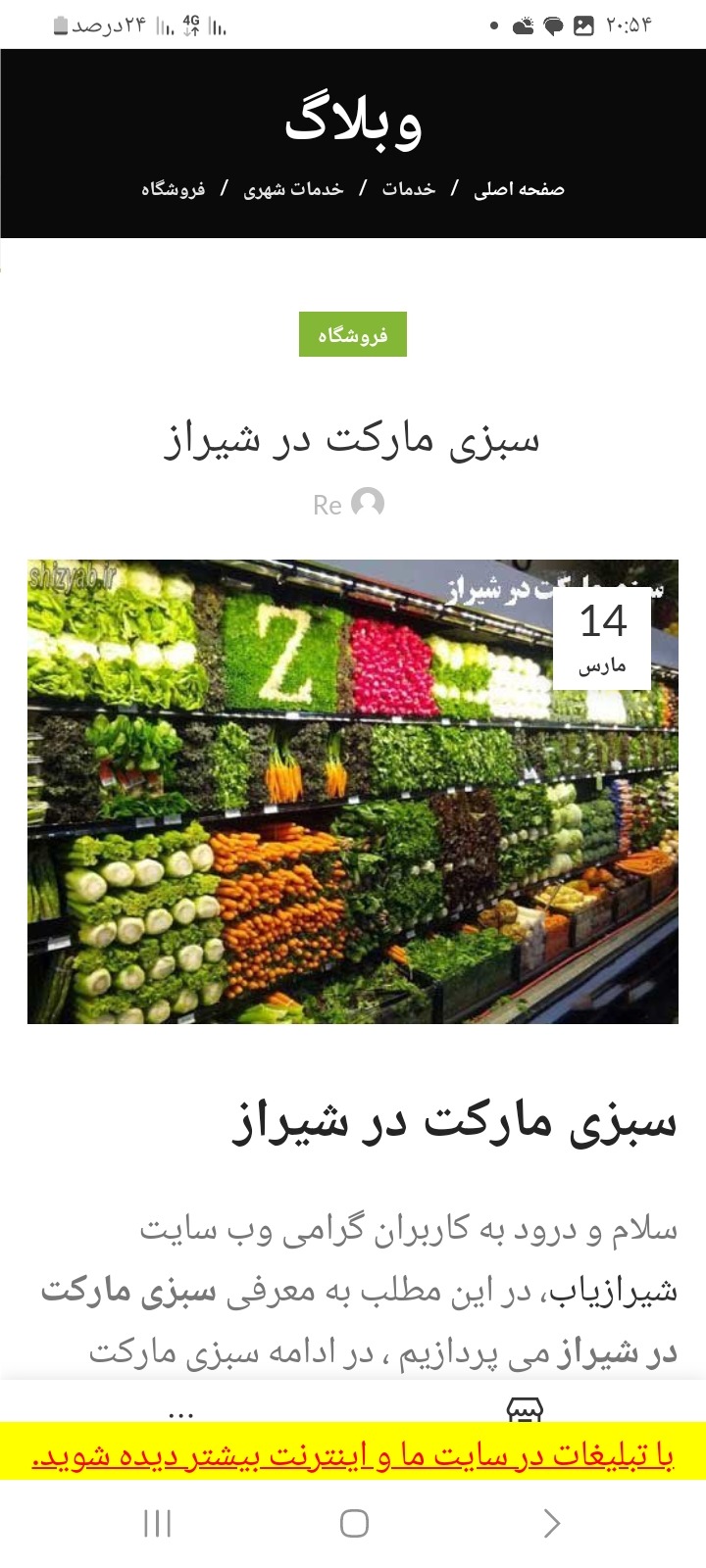Screen dimensions: 706x1568
Task: Open the post title سبزی مارکت در شیراز
Action: [352, 438]
